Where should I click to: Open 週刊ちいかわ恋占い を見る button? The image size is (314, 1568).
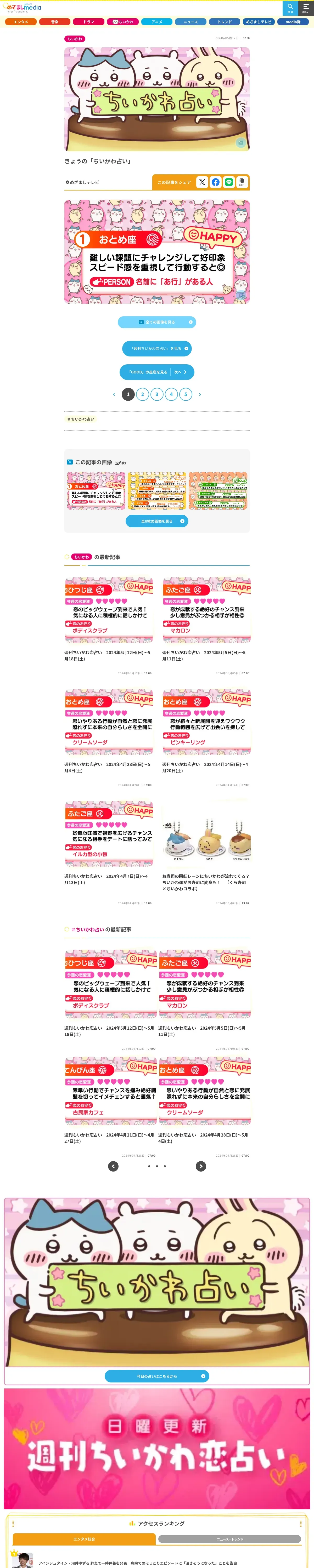point(157,348)
